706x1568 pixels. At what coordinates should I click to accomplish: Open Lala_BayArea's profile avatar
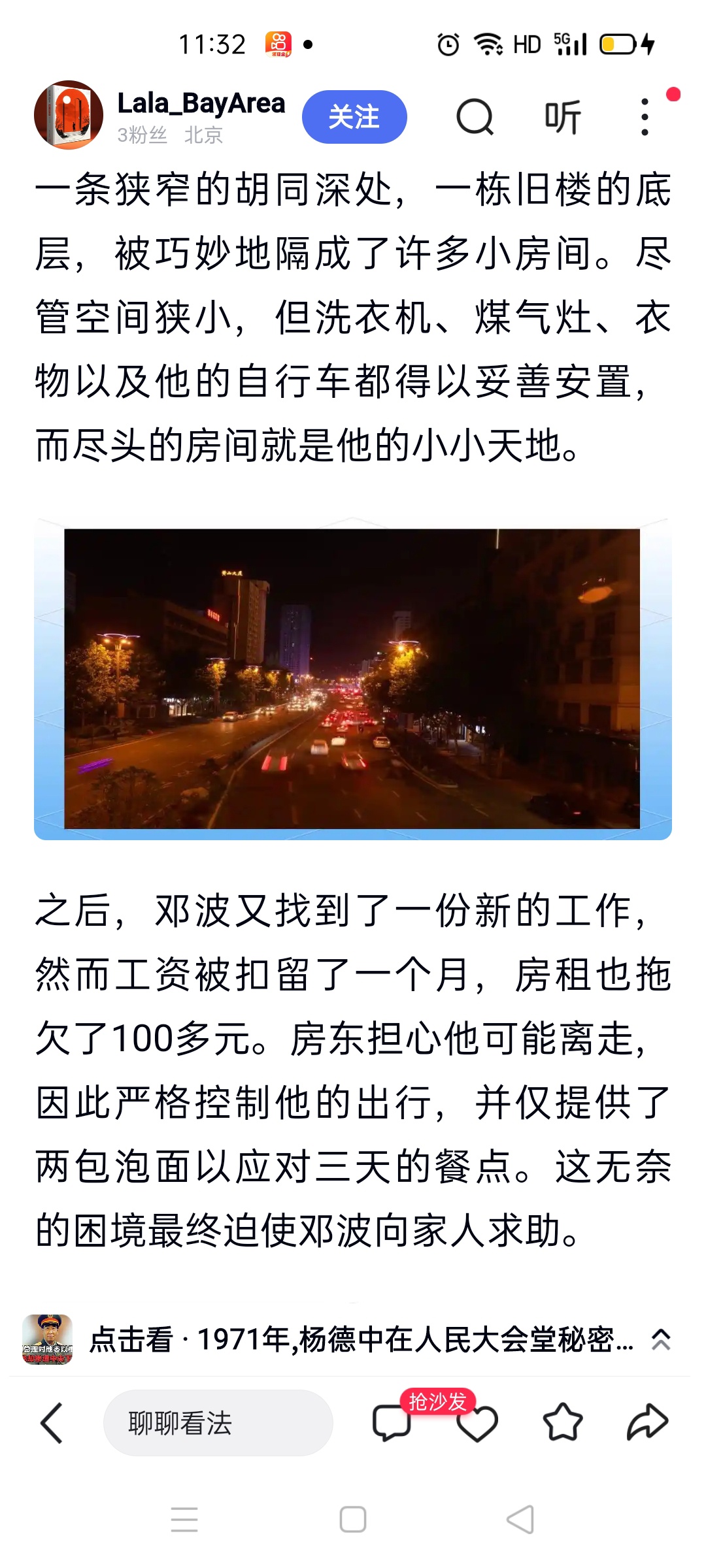(x=68, y=116)
